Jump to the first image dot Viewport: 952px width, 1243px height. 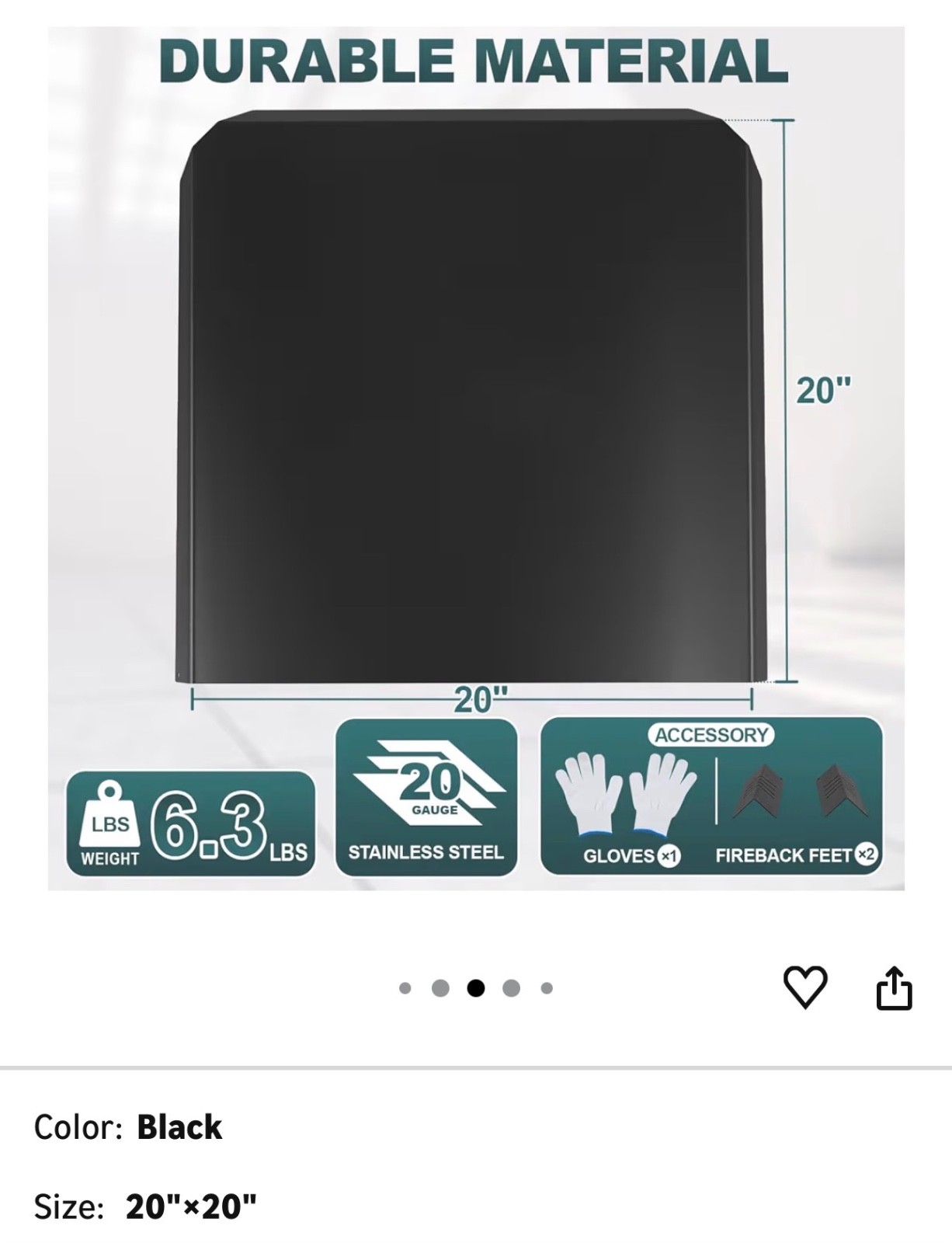click(405, 988)
